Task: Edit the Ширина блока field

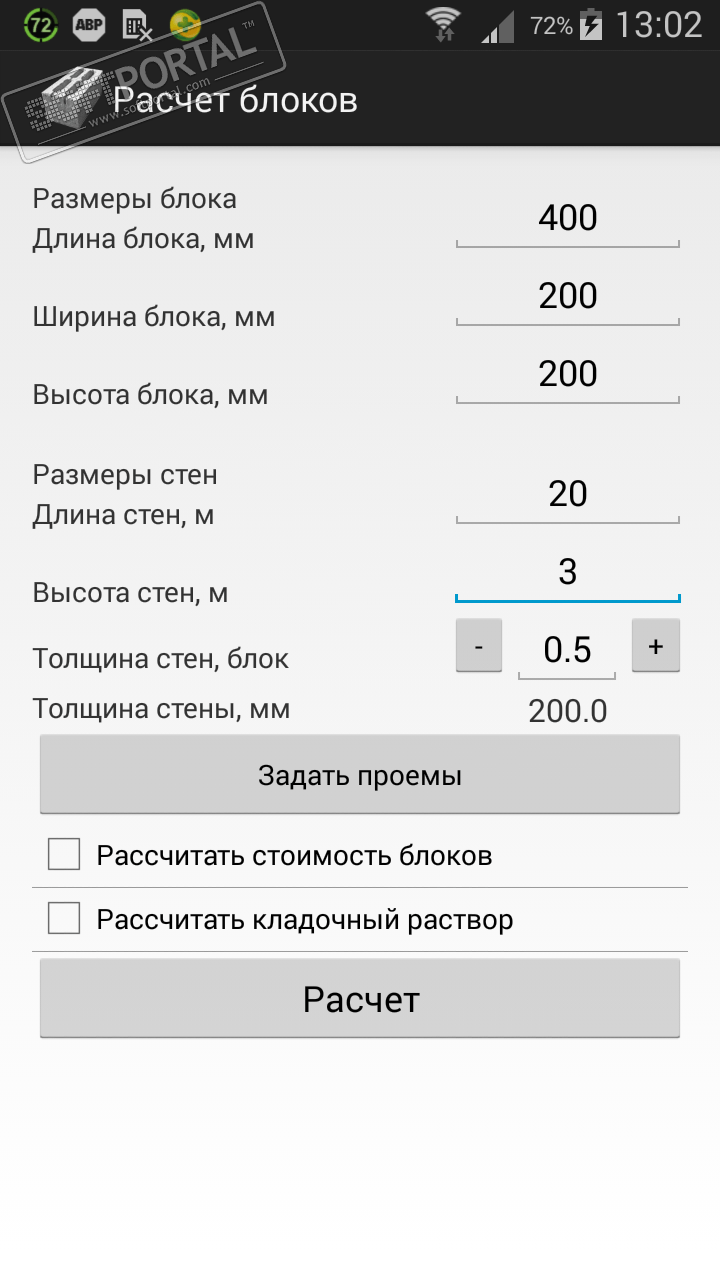Action: pos(567,297)
